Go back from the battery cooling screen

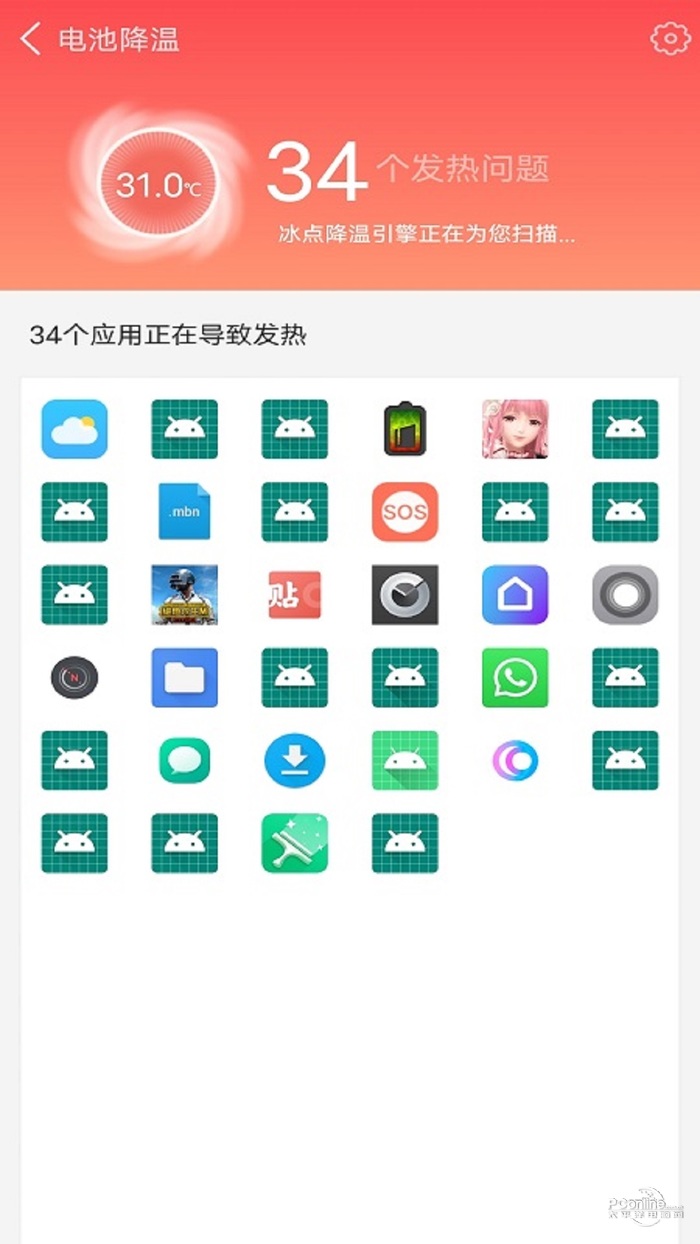click(31, 40)
